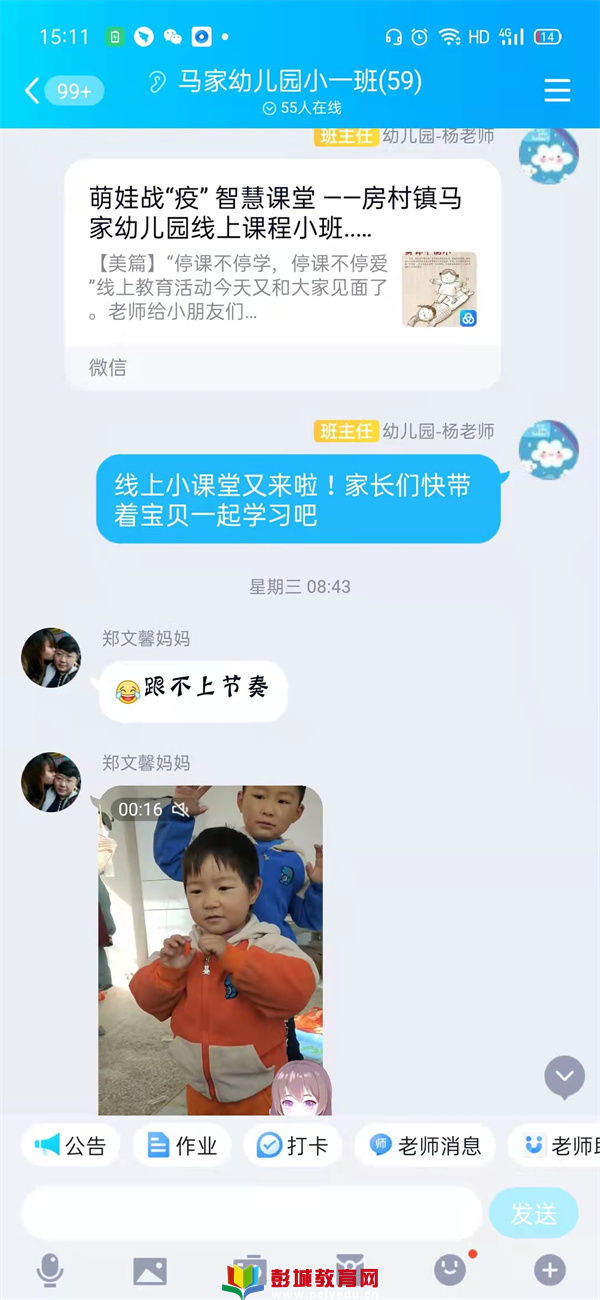This screenshot has width=600, height=1300.
Task: Open the 公告 announcements chip
Action: (x=71, y=1146)
